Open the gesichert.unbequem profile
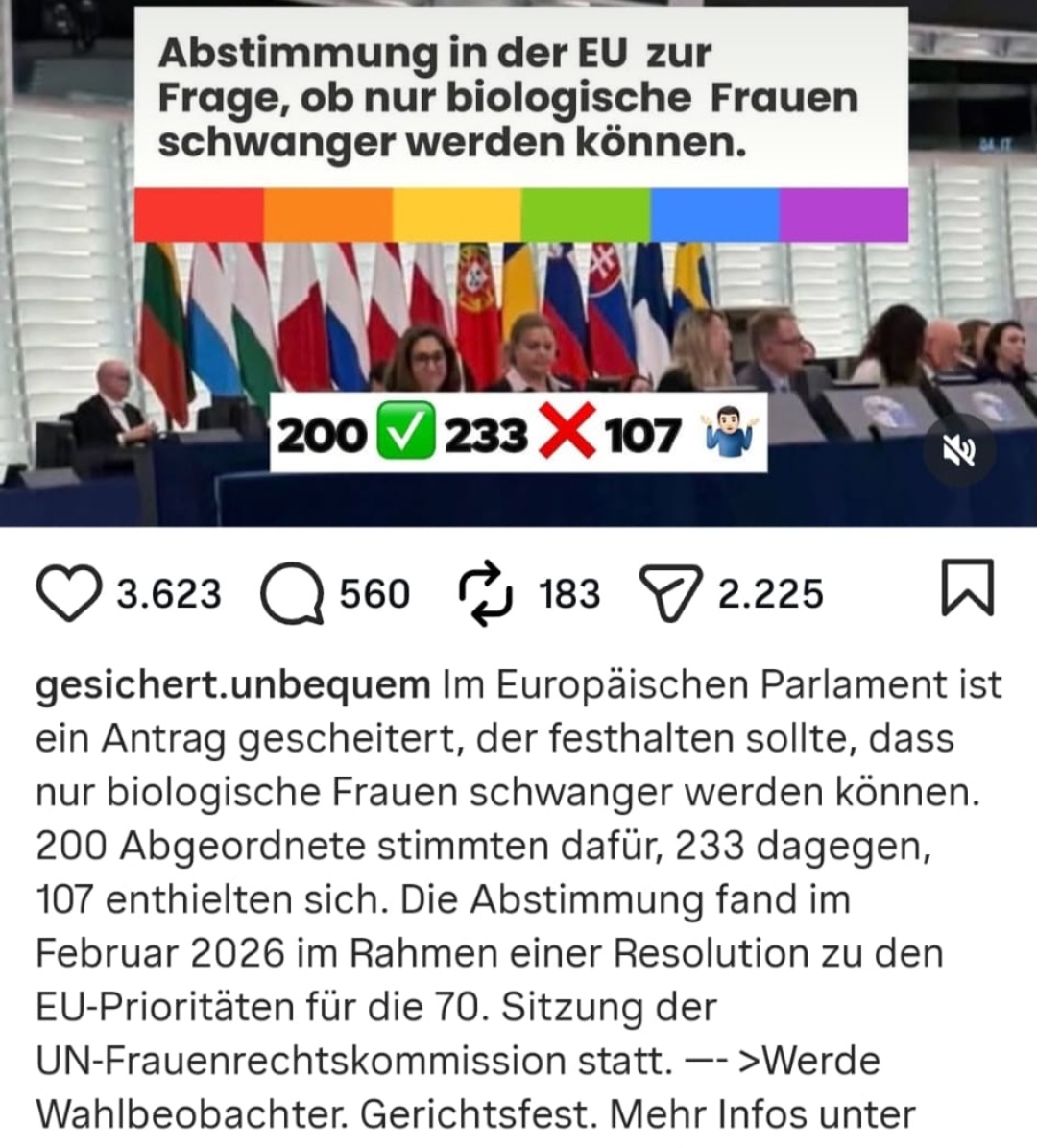This screenshot has width=1037, height=1148. coord(232,685)
